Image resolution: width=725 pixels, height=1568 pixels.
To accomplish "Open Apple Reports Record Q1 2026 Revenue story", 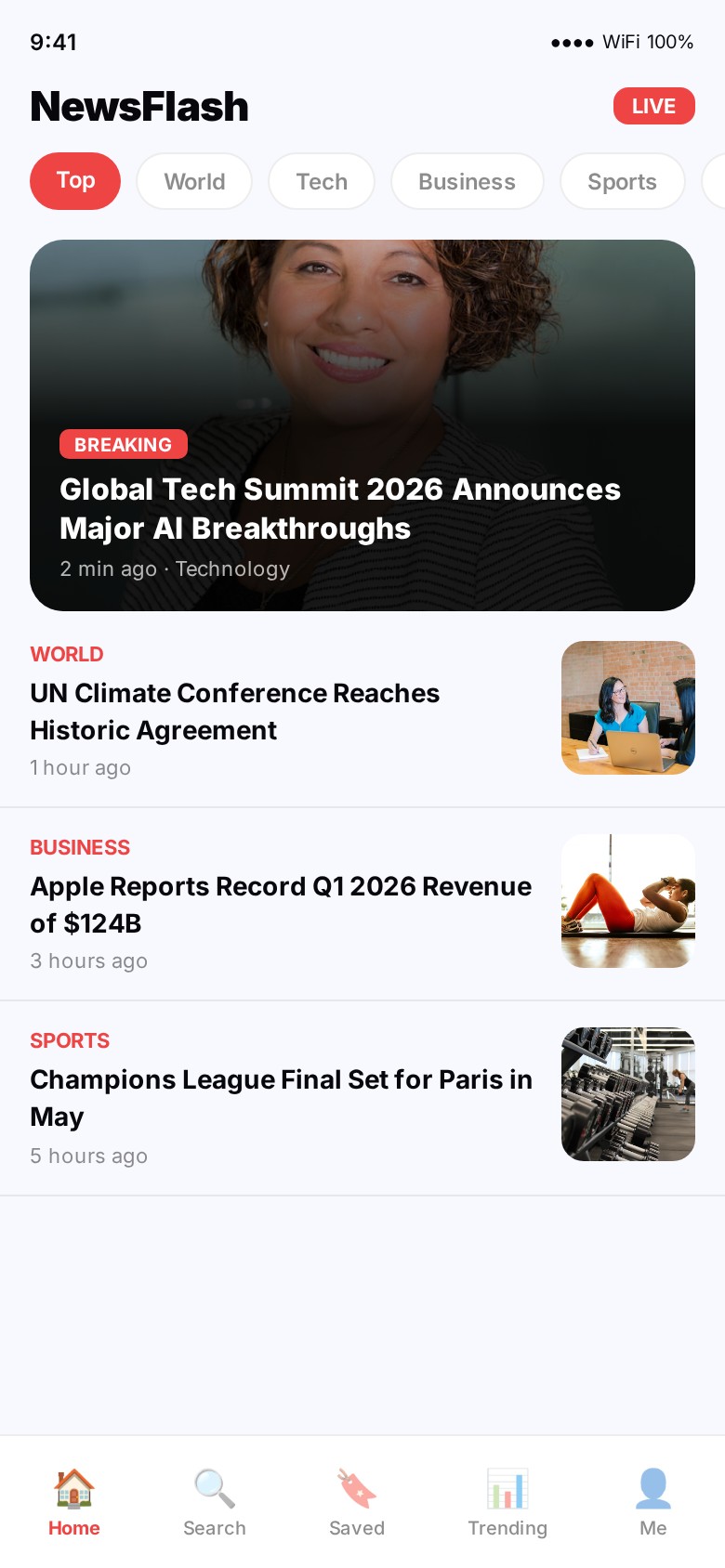I will pyautogui.click(x=281, y=905).
